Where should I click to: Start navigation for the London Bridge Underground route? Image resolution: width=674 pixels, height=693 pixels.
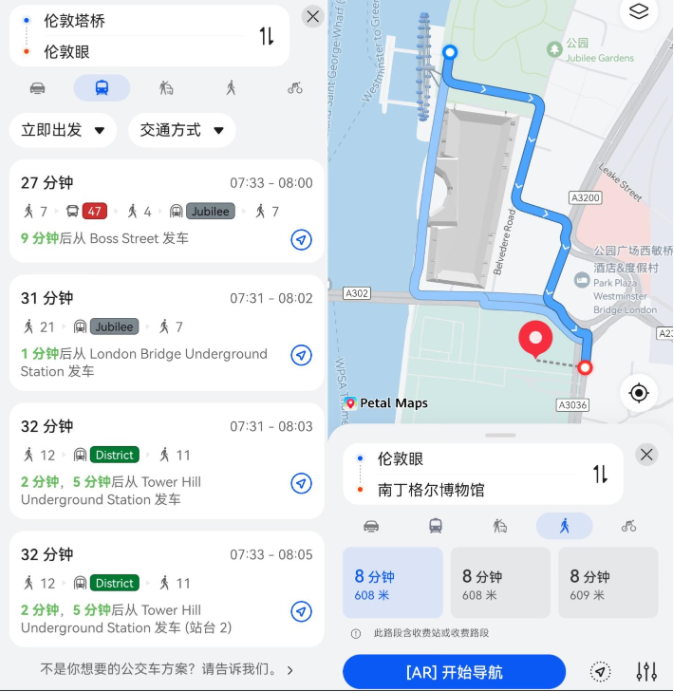pos(301,355)
